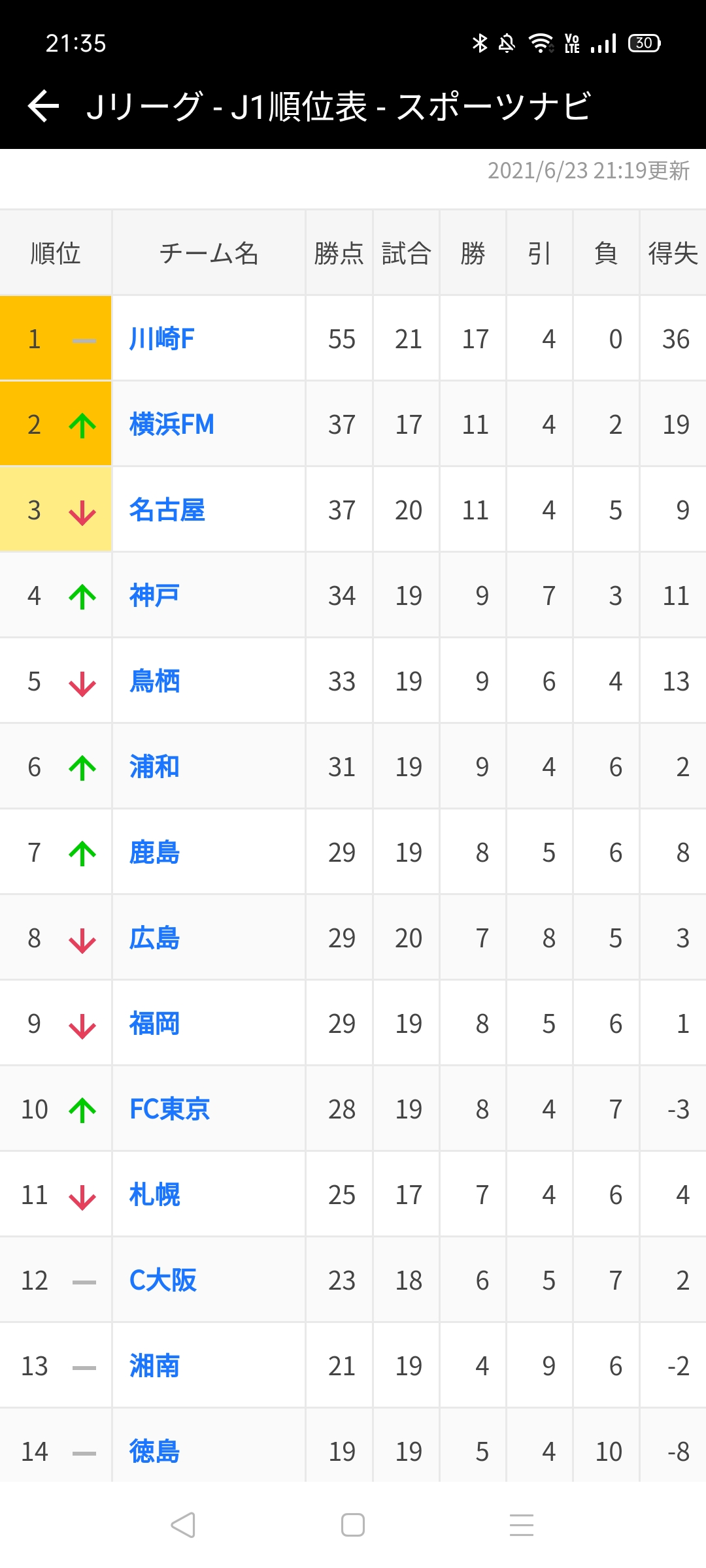Open the C大阪 team link
706x1568 pixels.
[163, 1280]
